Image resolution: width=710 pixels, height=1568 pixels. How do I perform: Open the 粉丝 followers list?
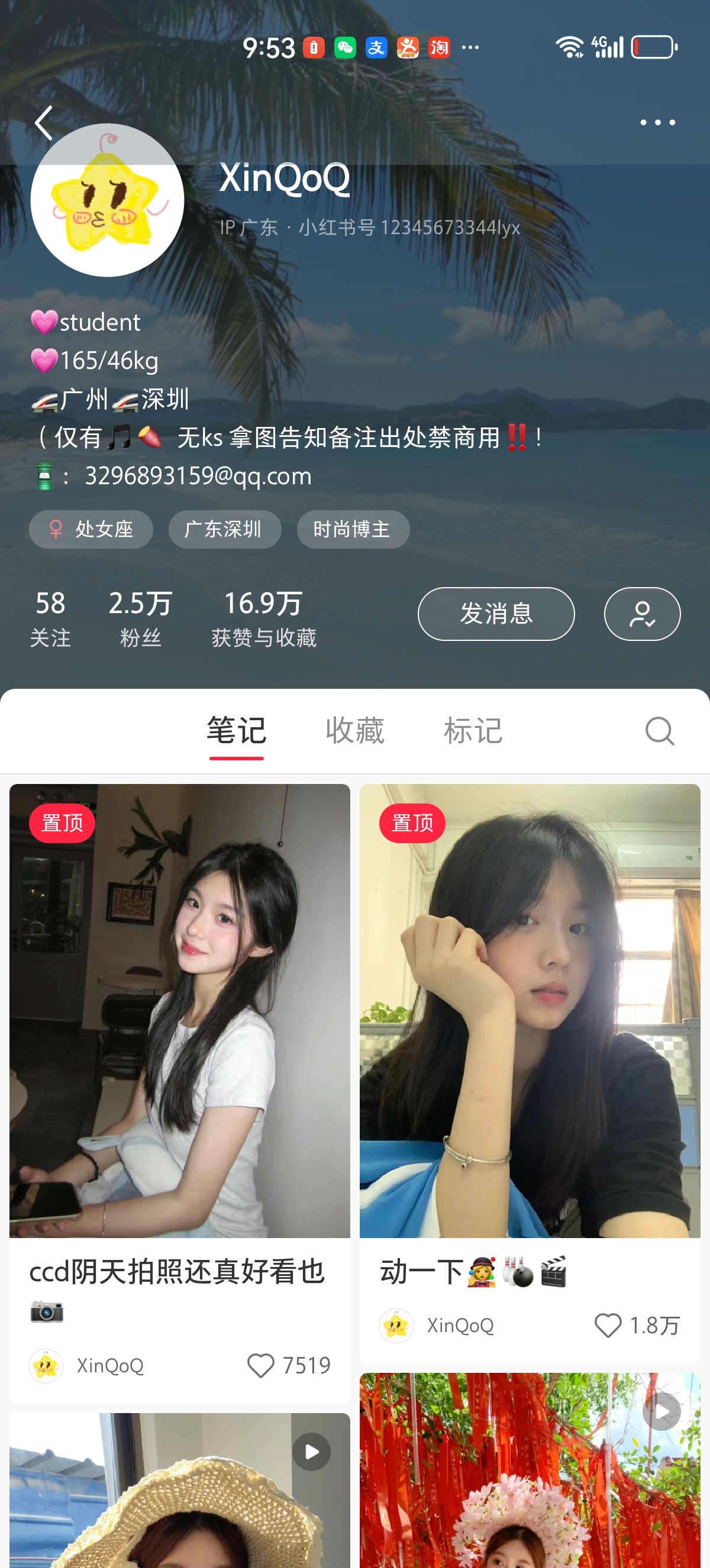click(x=140, y=617)
